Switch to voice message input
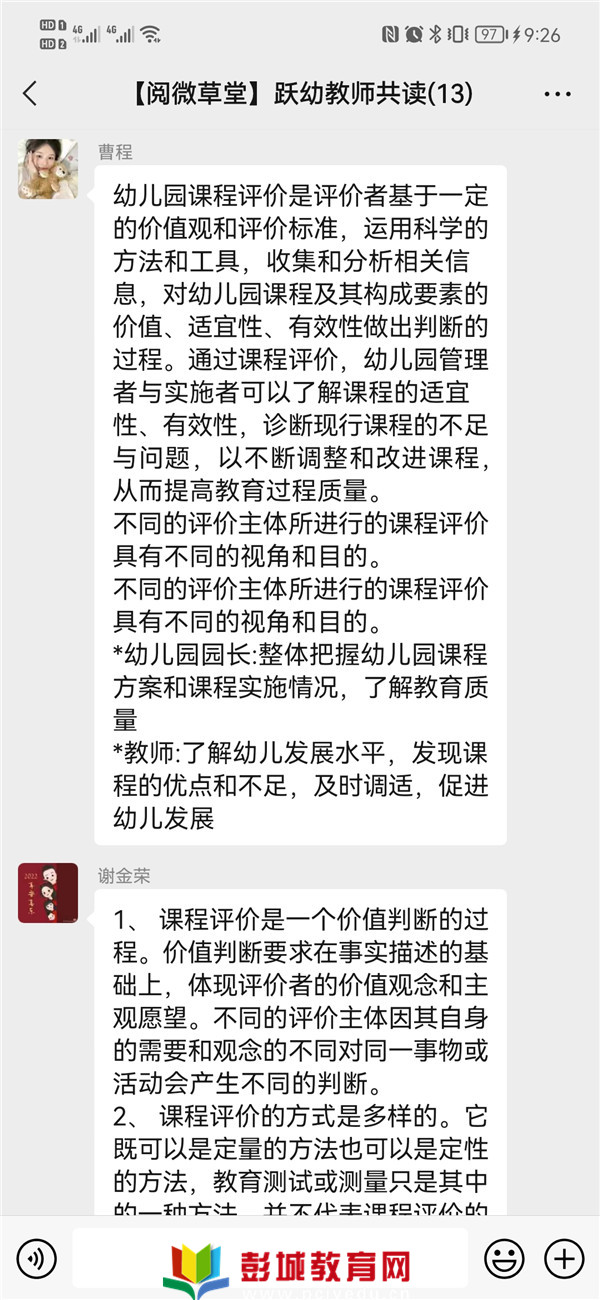 pos(37,1257)
